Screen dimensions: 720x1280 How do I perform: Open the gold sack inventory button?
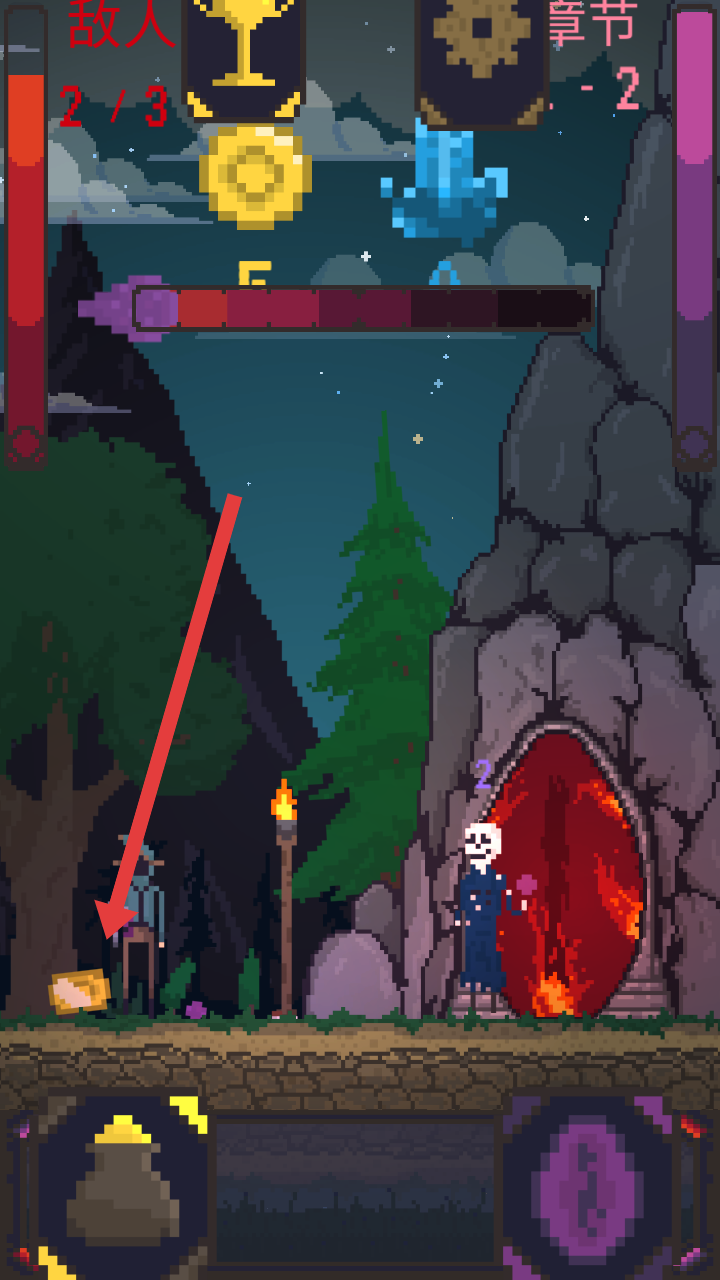[121, 1186]
